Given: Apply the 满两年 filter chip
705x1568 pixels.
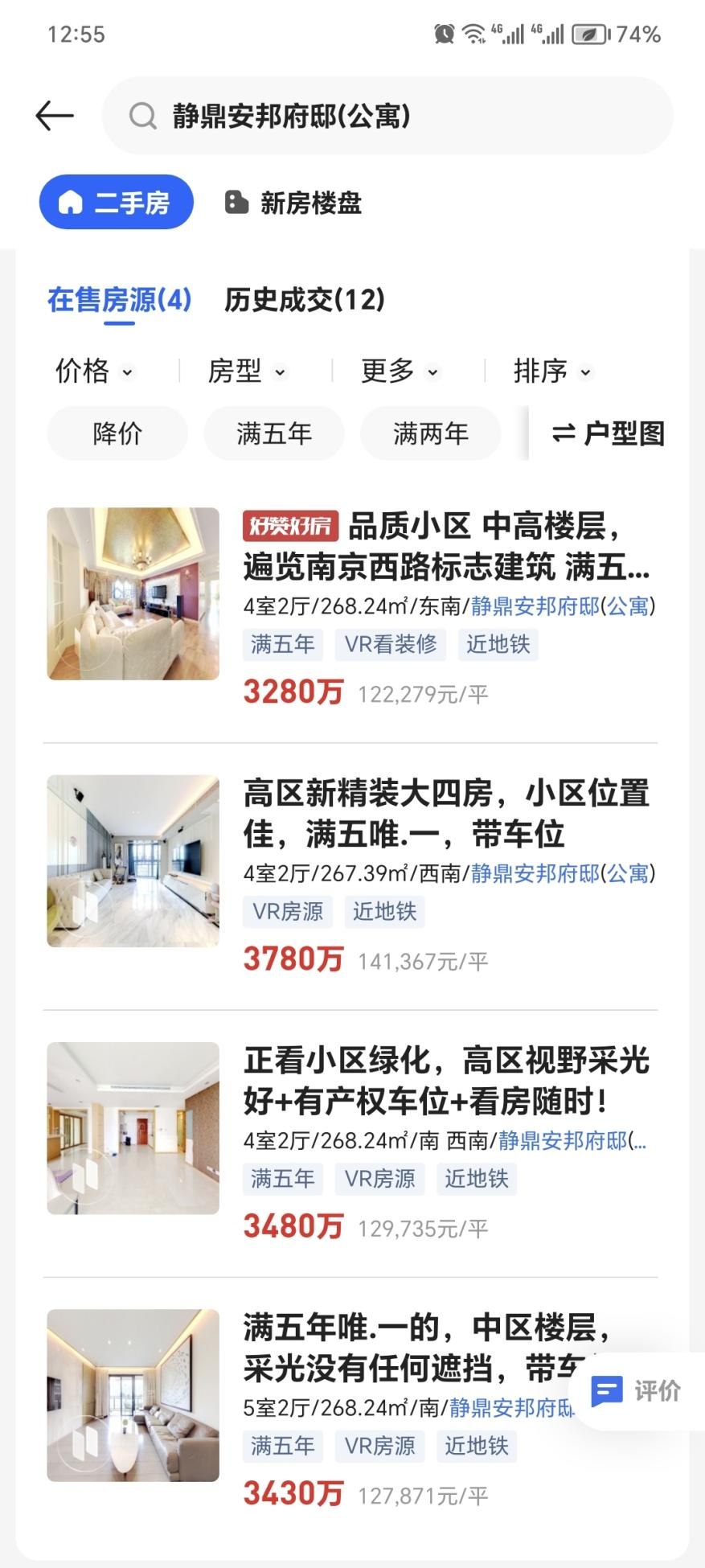Looking at the screenshot, I should [x=430, y=433].
